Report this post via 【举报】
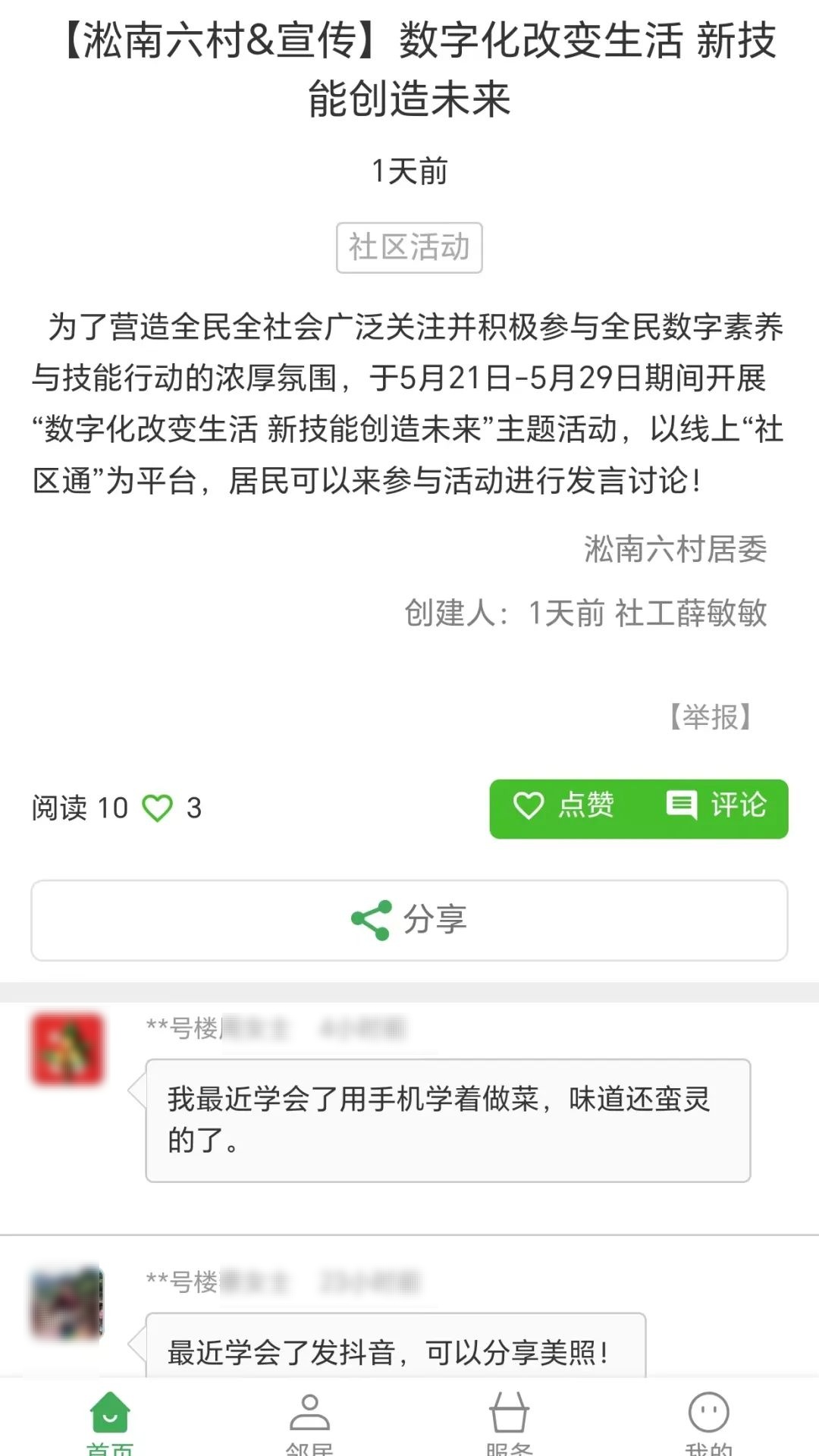The height and width of the screenshot is (1456, 819). point(711,717)
